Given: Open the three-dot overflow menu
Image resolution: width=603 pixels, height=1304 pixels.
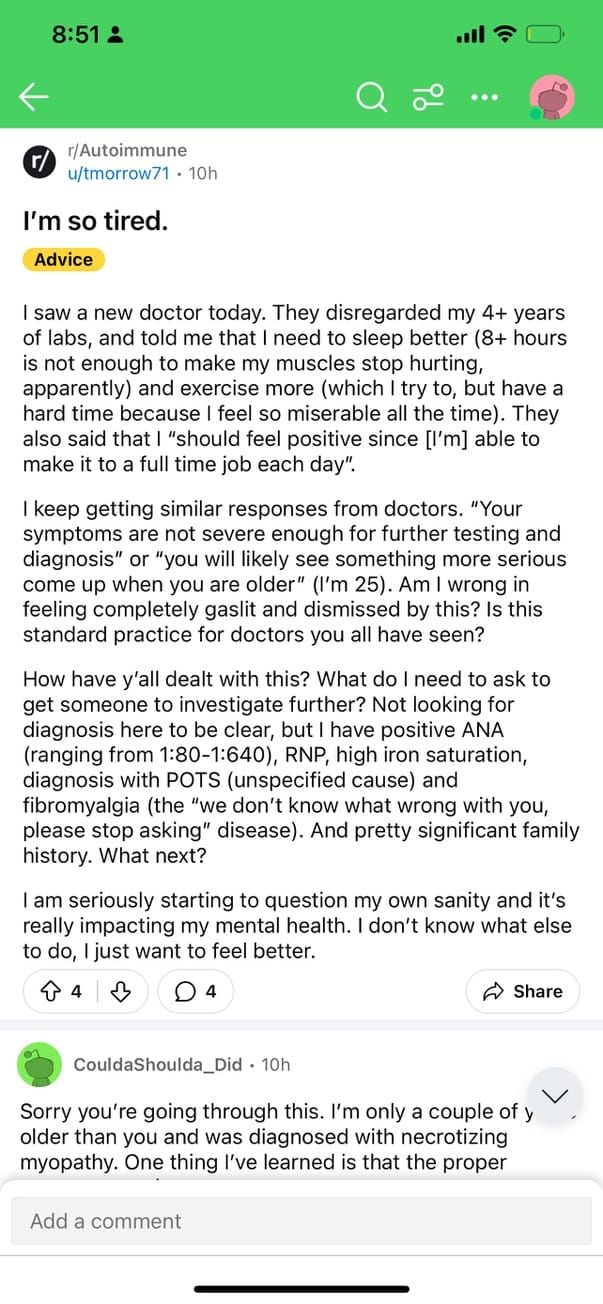Looking at the screenshot, I should coord(483,97).
